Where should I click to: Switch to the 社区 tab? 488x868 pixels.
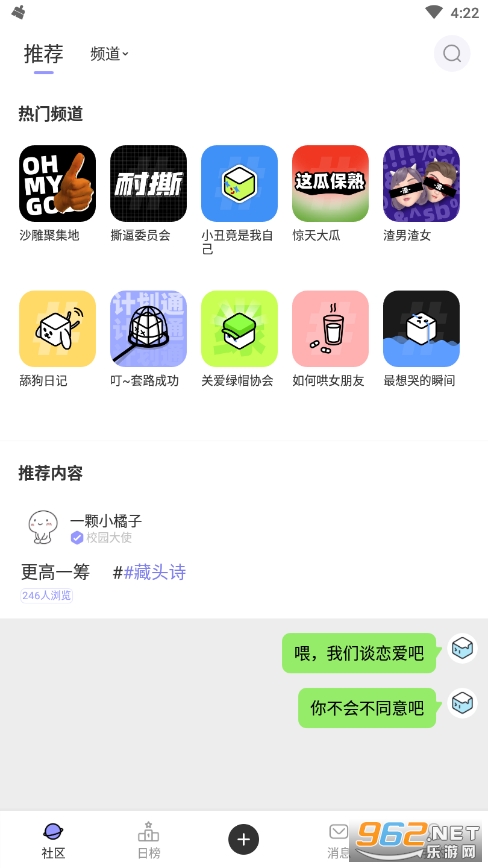point(53,840)
